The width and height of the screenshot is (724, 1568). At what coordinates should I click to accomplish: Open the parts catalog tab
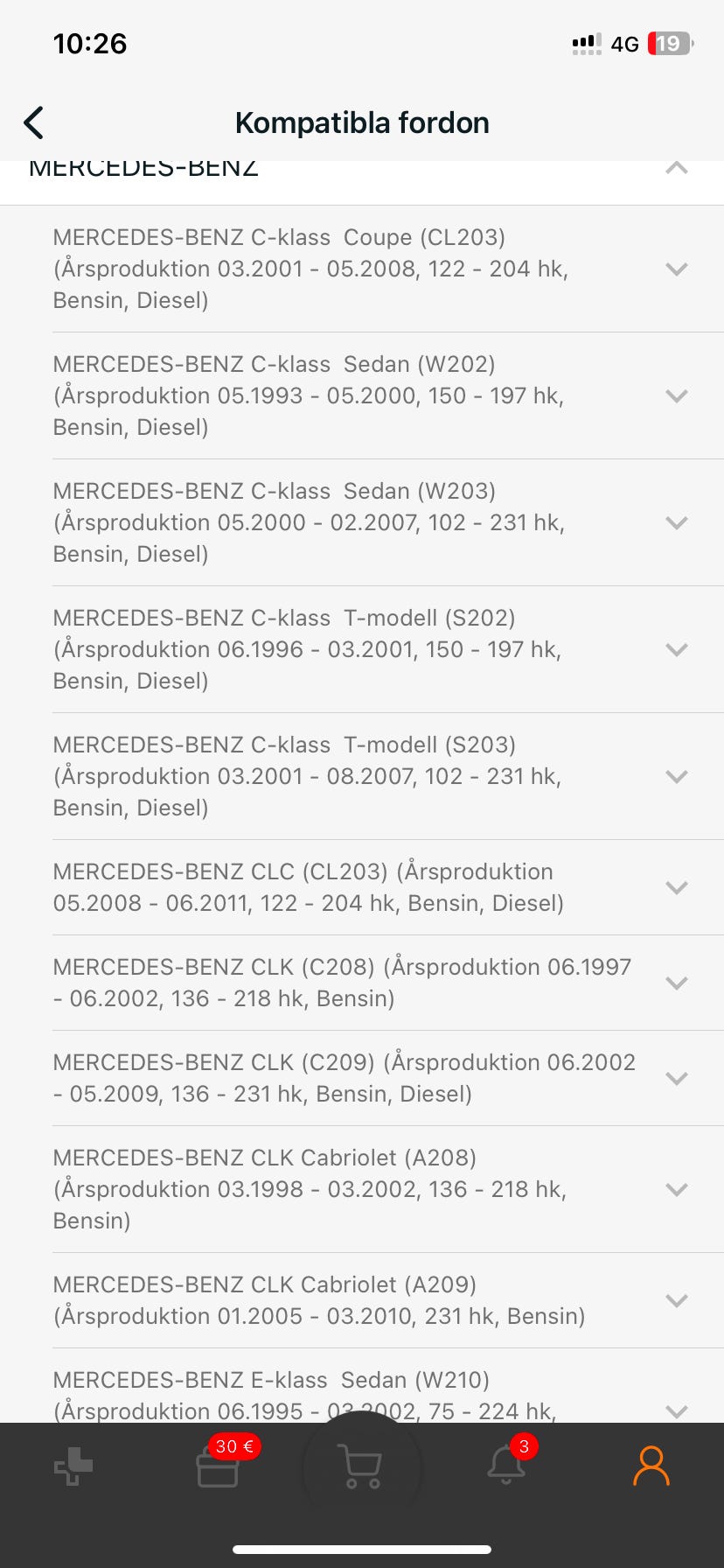73,1466
